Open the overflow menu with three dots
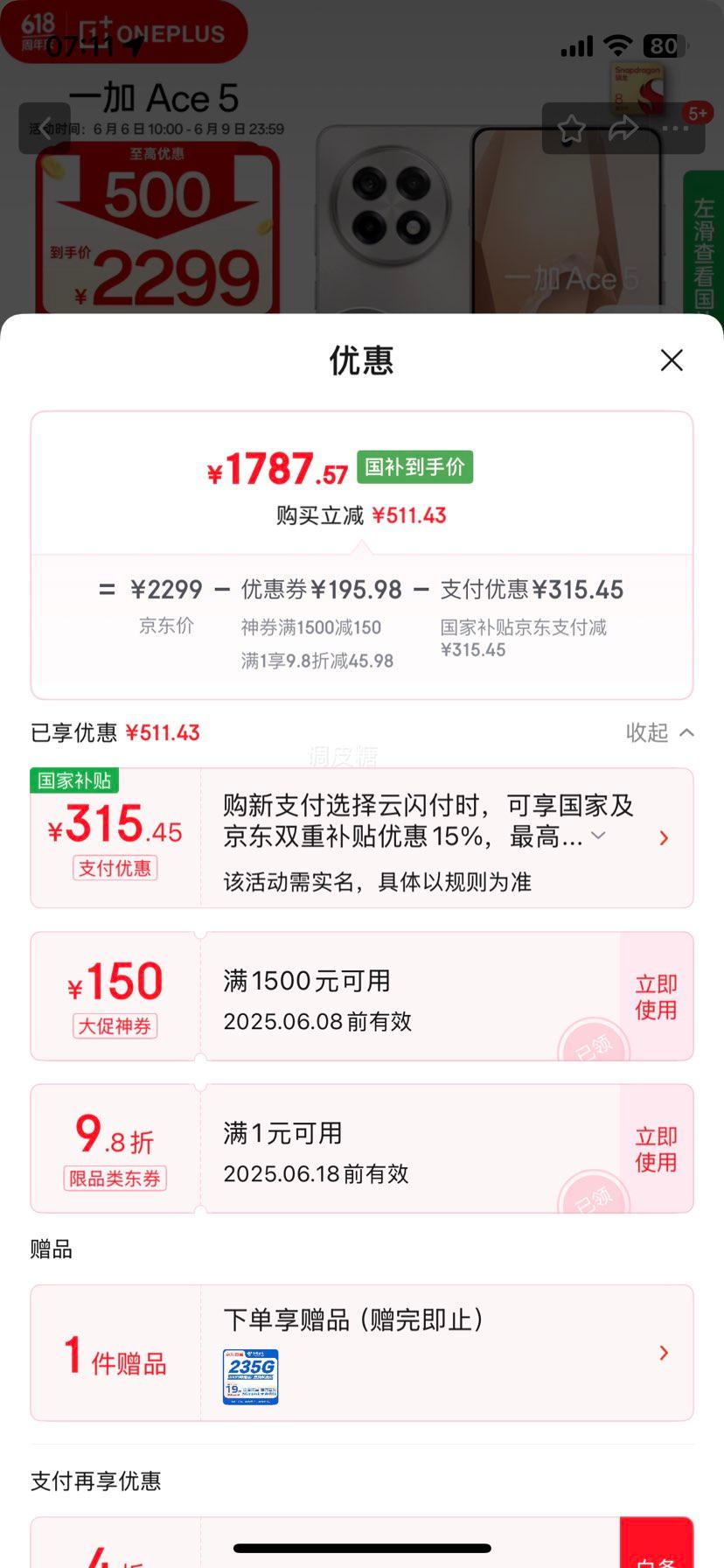 pyautogui.click(x=675, y=129)
